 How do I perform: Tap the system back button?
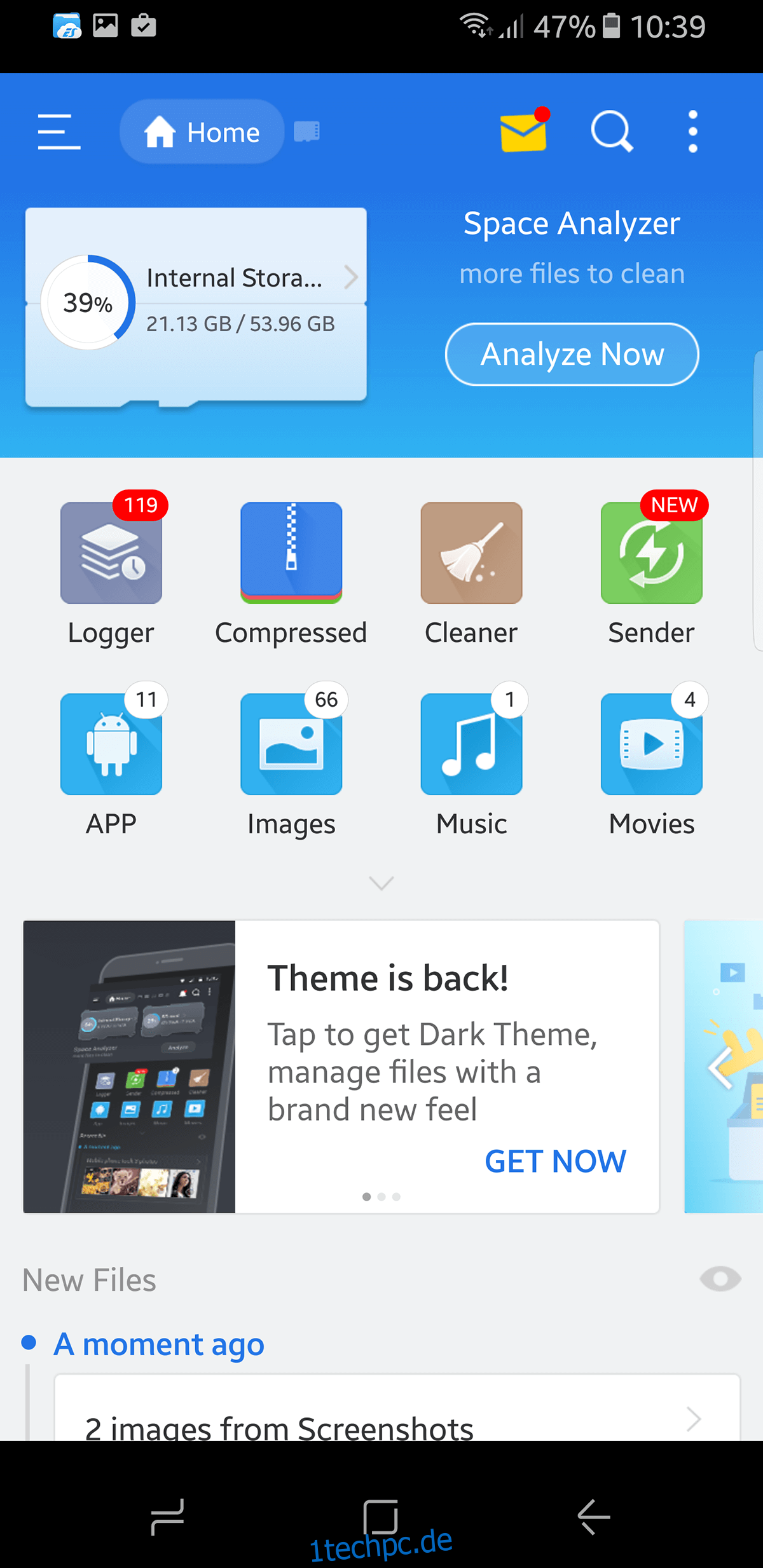pos(595,1517)
